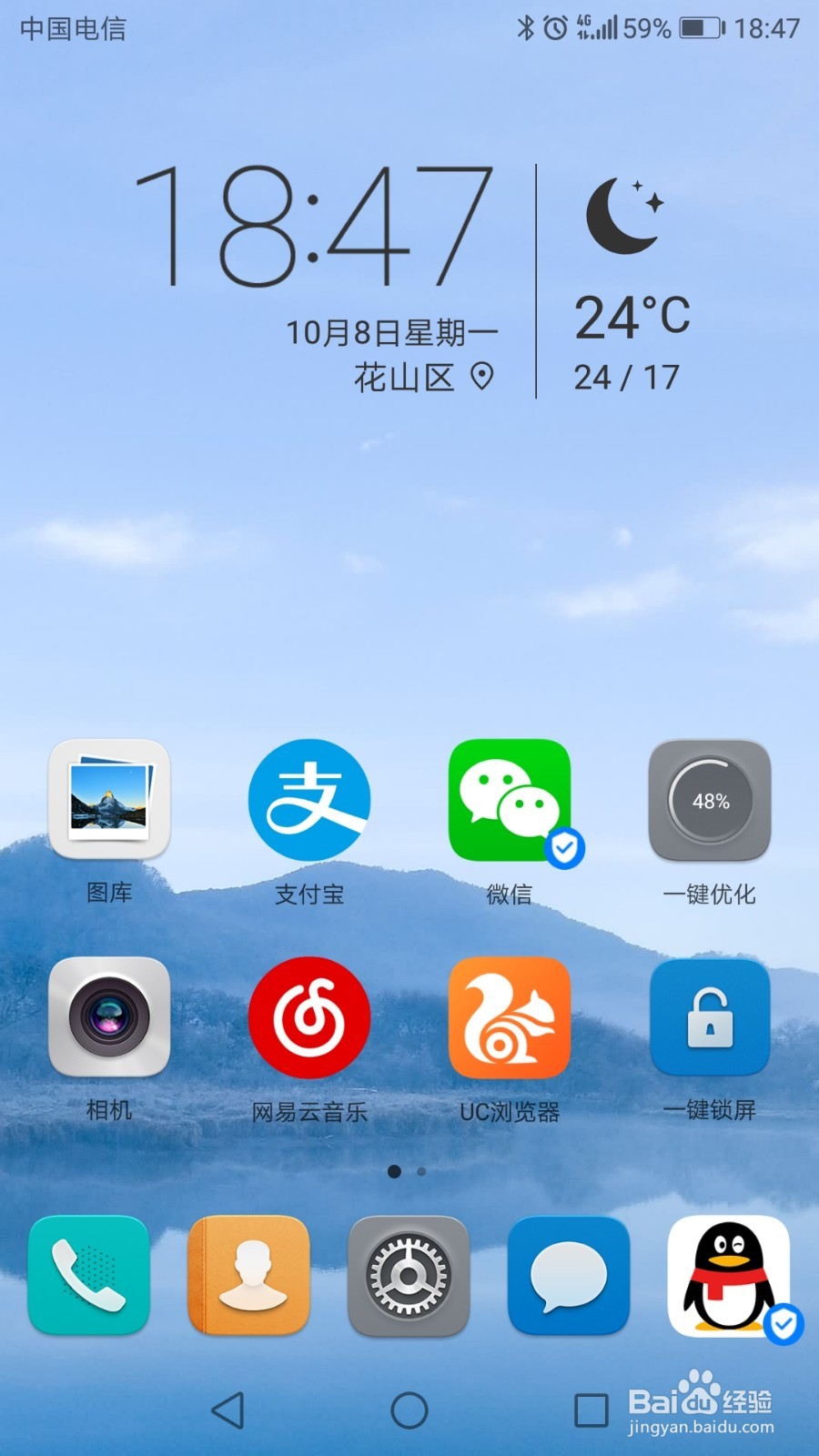Tap the location pin next to 花山区
The image size is (819, 1456).
click(x=482, y=375)
